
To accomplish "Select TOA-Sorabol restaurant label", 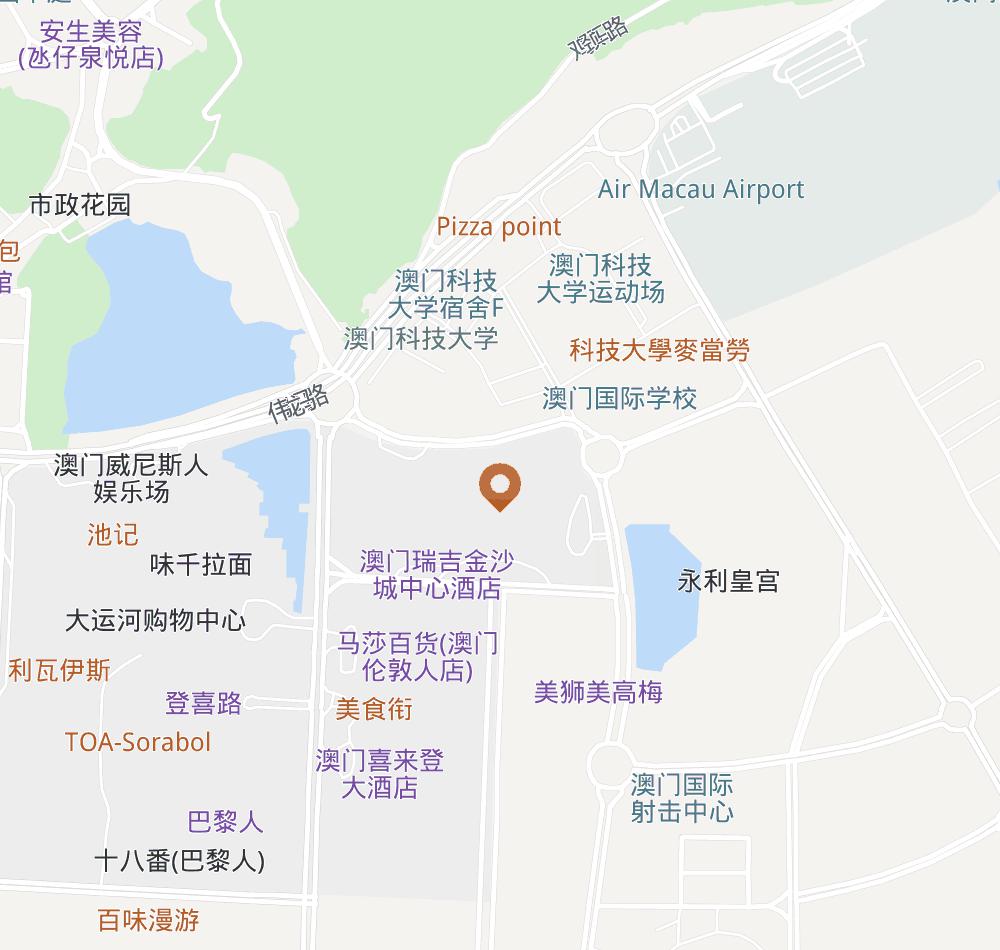I will click(x=138, y=742).
